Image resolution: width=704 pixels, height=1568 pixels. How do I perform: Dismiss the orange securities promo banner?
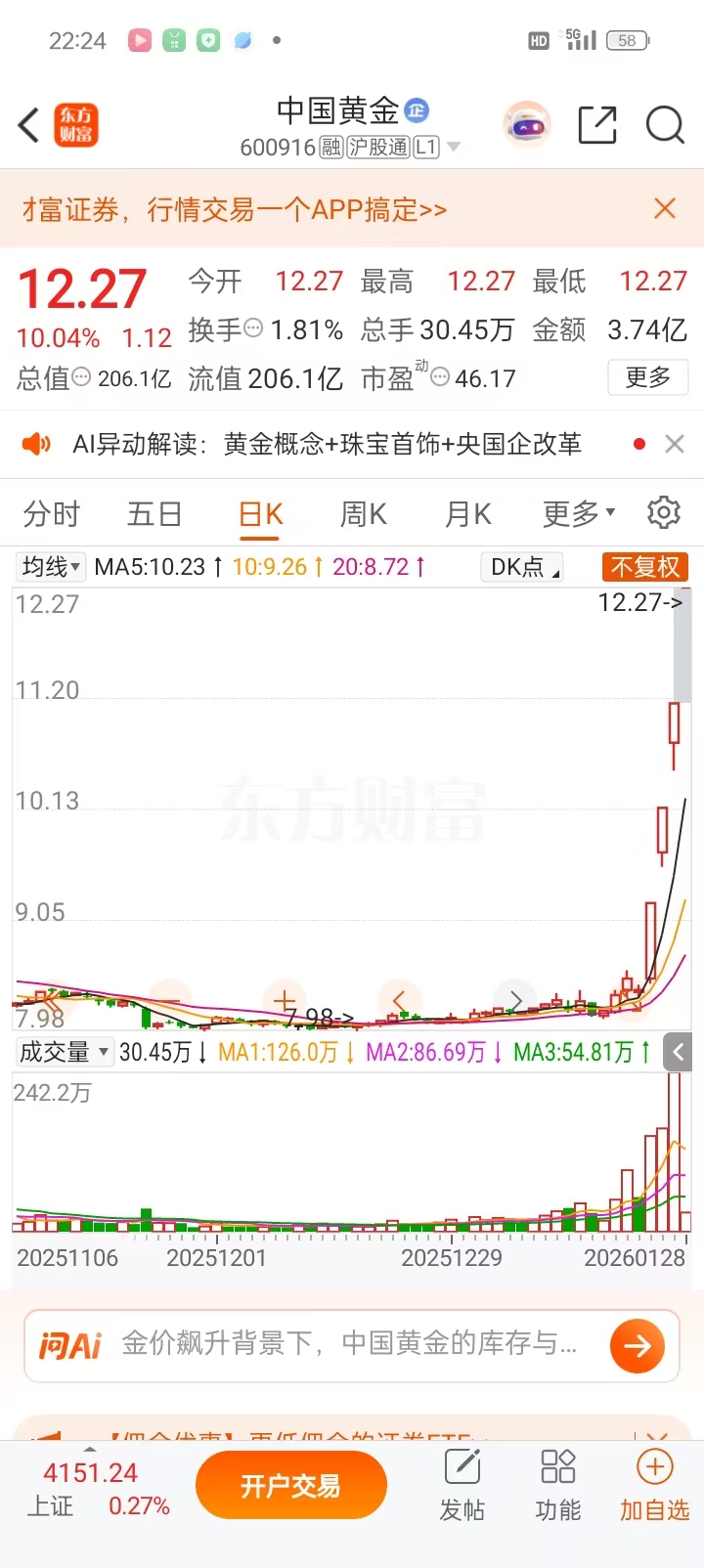point(665,208)
